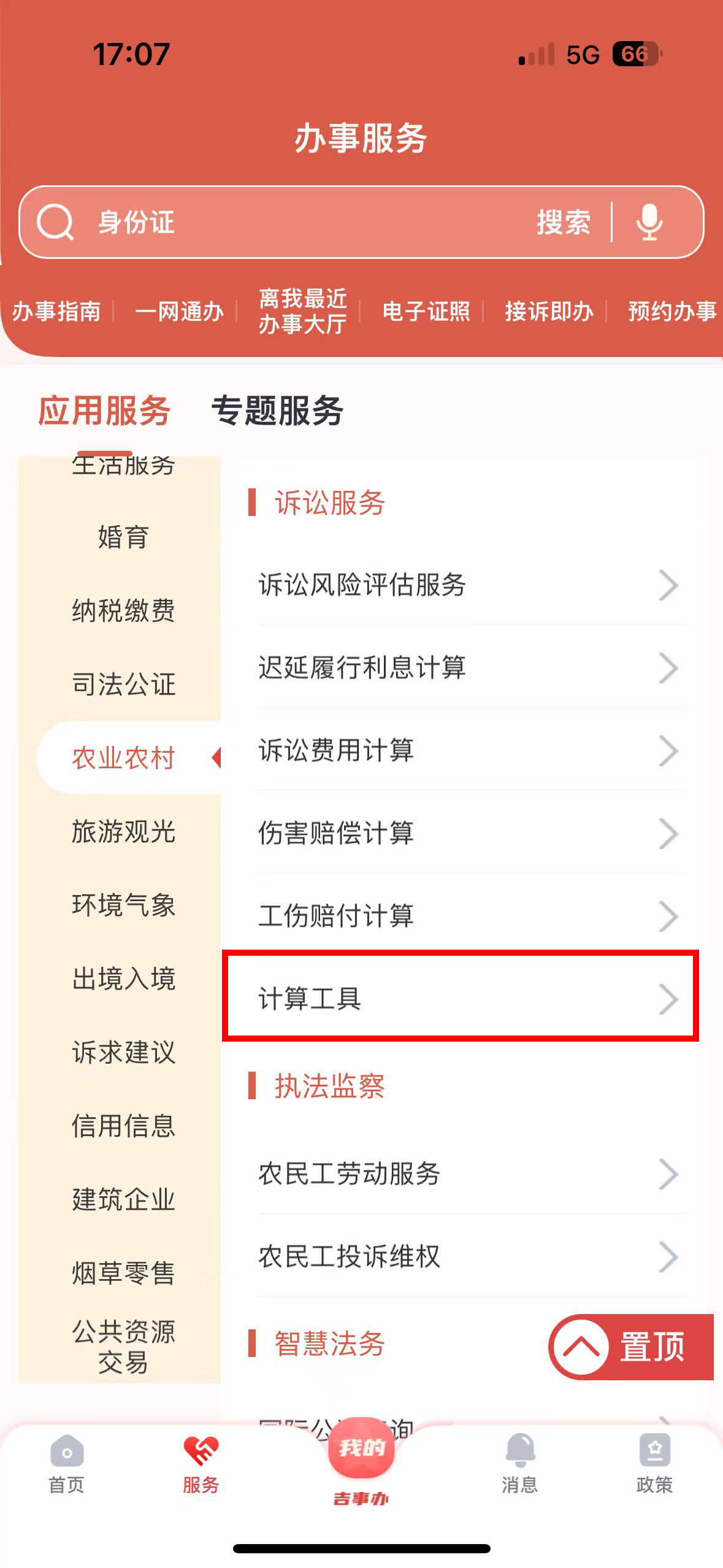Choose the 旅游观光 category
The image size is (723, 1568).
pyautogui.click(x=123, y=832)
